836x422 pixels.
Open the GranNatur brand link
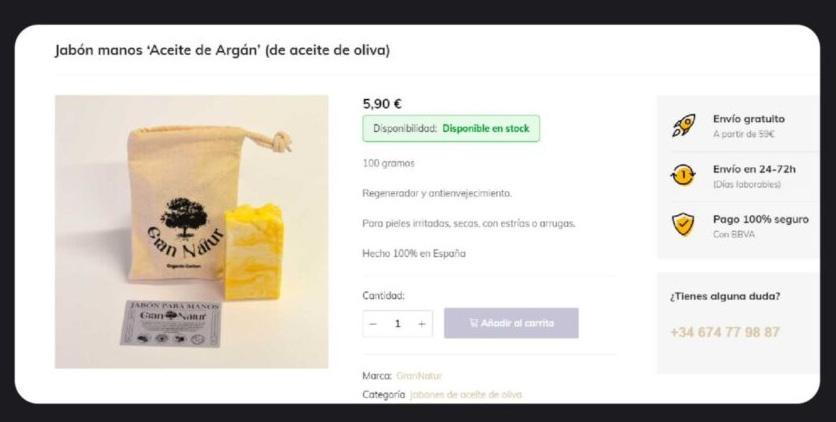point(419,376)
